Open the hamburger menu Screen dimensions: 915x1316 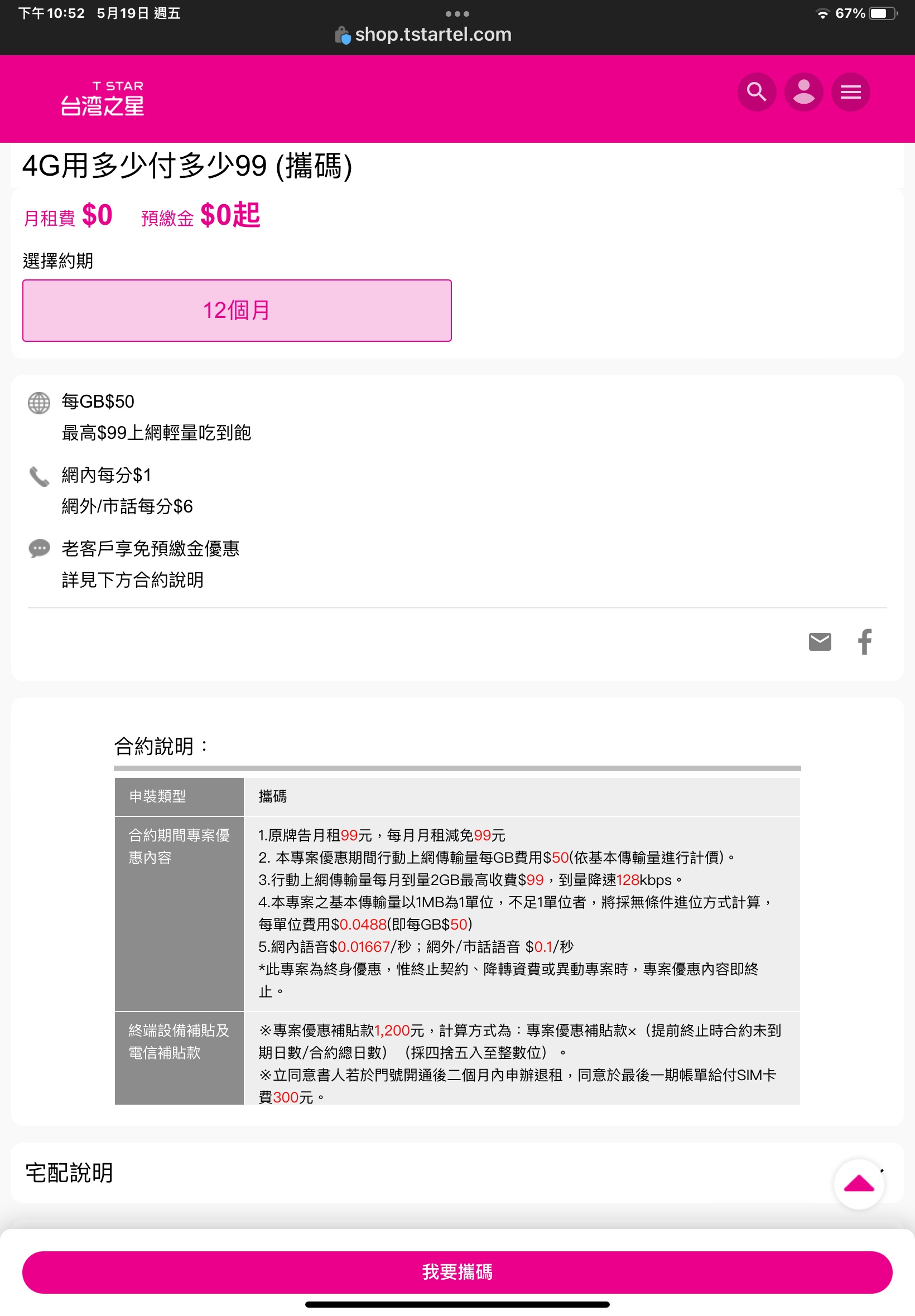point(850,92)
